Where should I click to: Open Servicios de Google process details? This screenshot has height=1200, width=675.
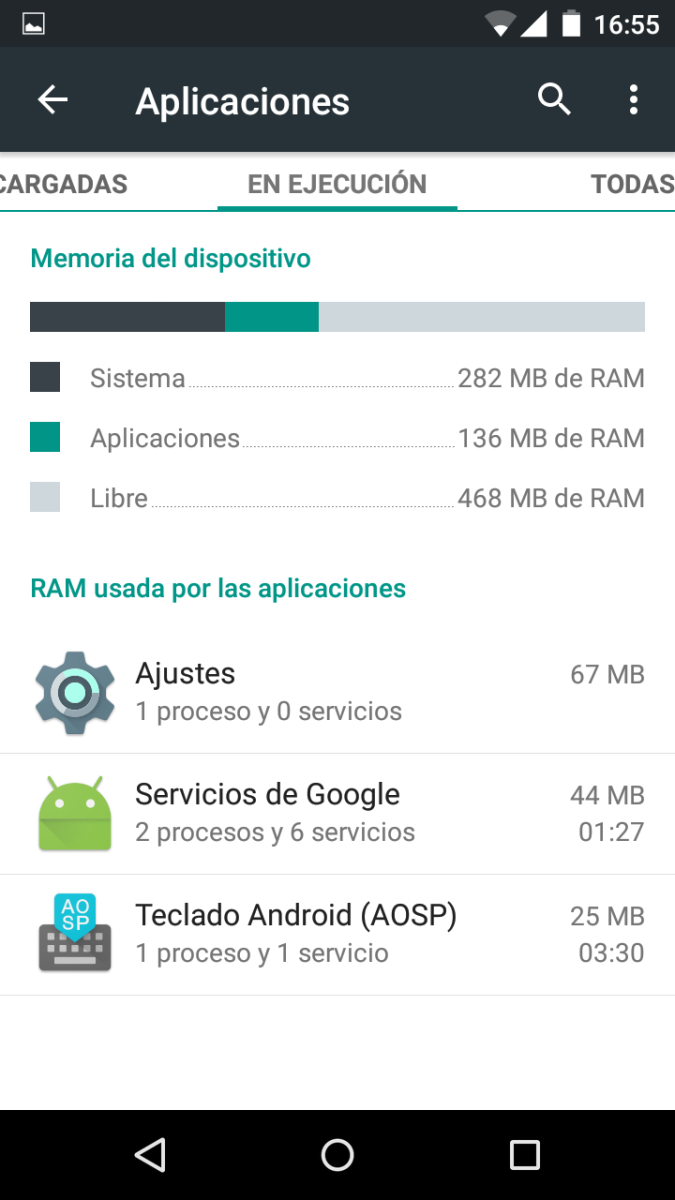(x=337, y=813)
